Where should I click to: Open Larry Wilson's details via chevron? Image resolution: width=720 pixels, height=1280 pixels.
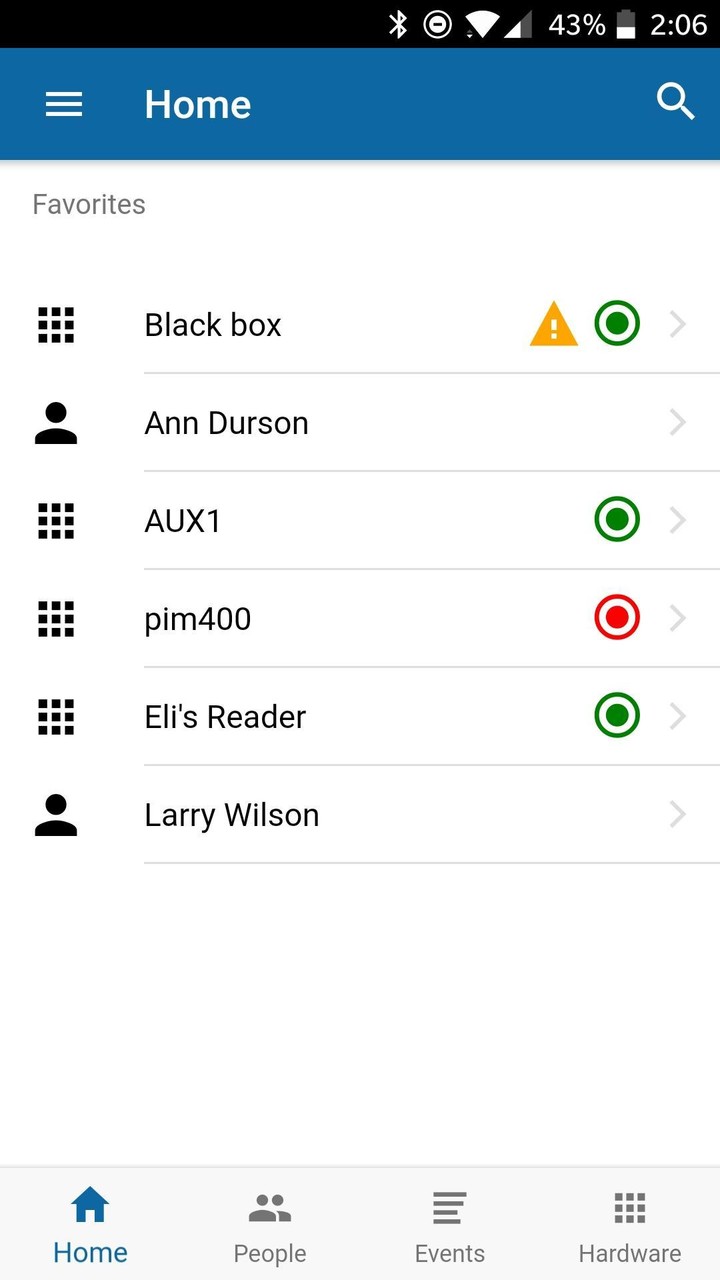[678, 814]
